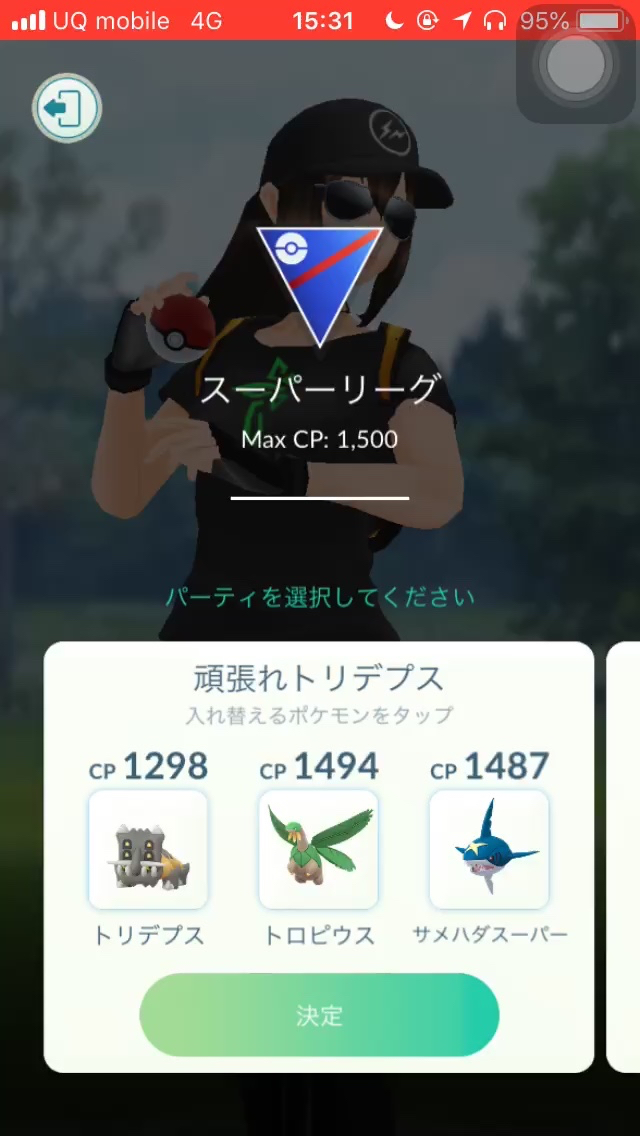This screenshot has width=640, height=1136.
Task: Tap the exit icon at top left
Action: [67, 109]
